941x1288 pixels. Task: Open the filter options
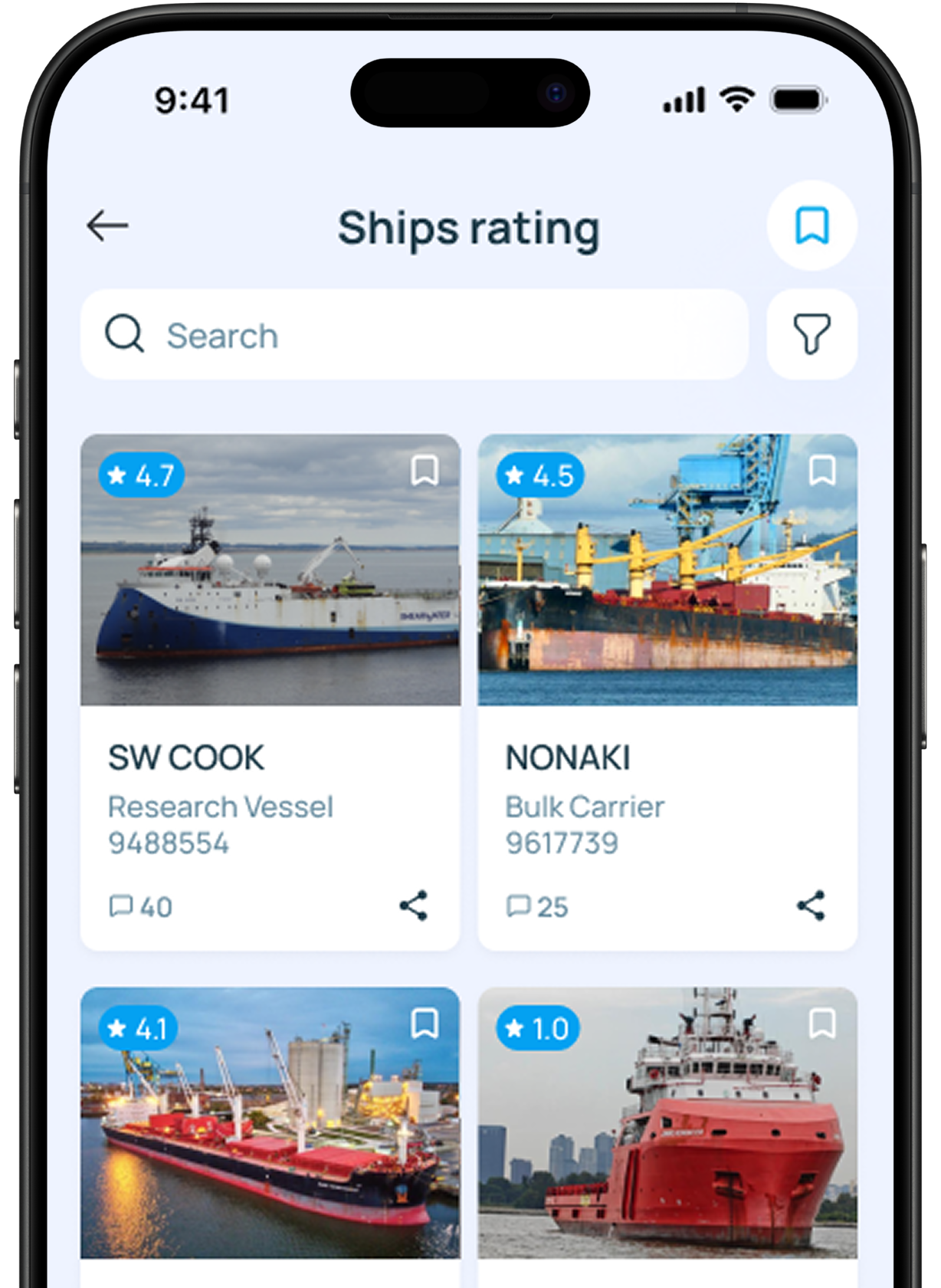point(811,335)
